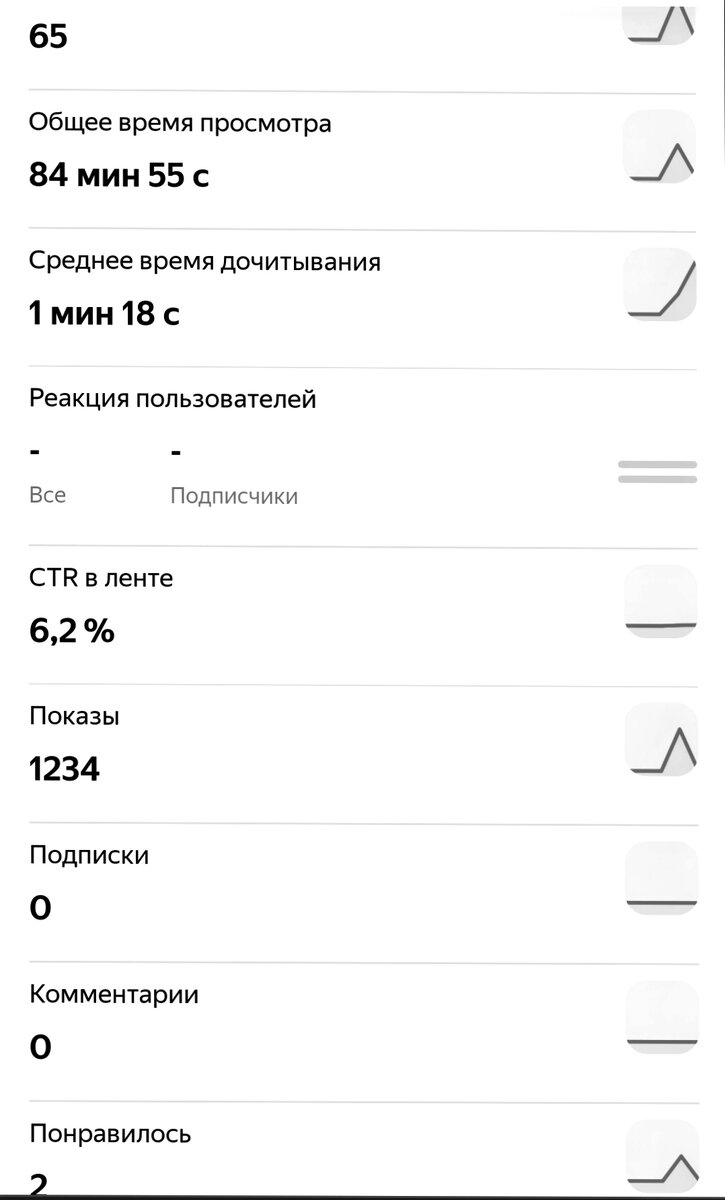725x1200 pixels.
Task: Open the Общее время просмотра chart
Action: 660,146
